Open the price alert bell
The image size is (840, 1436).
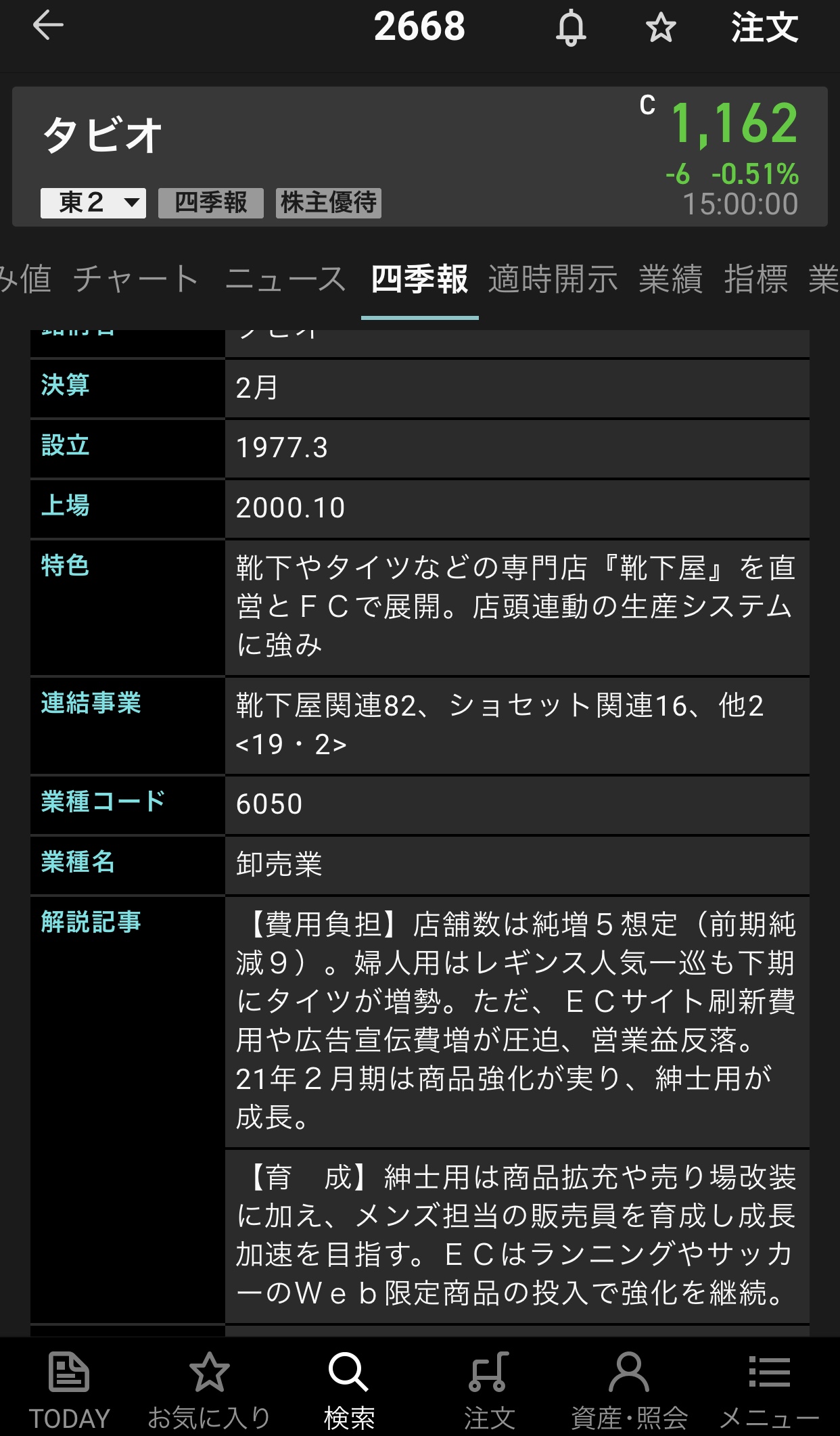click(571, 28)
